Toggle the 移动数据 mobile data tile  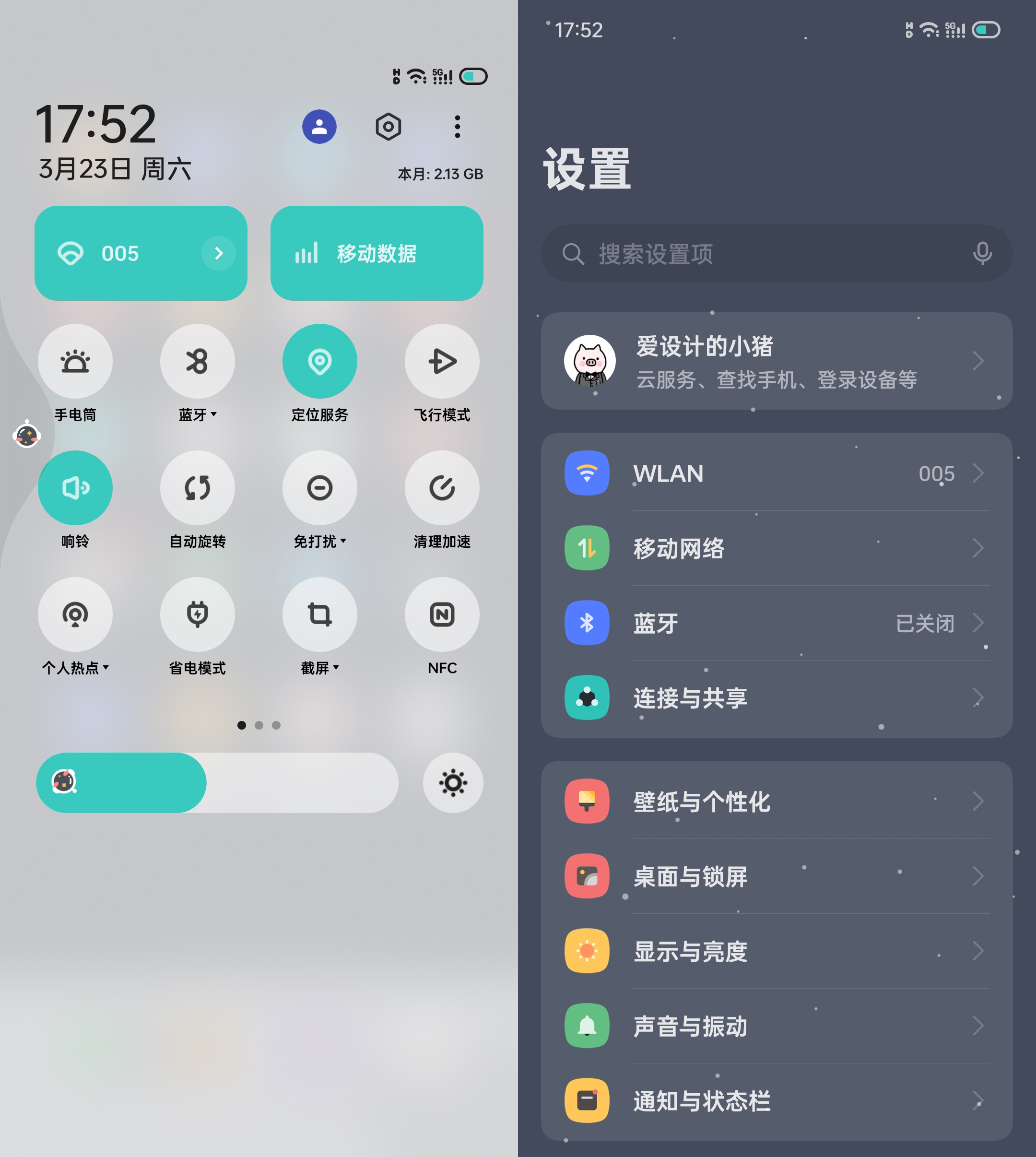click(x=376, y=253)
